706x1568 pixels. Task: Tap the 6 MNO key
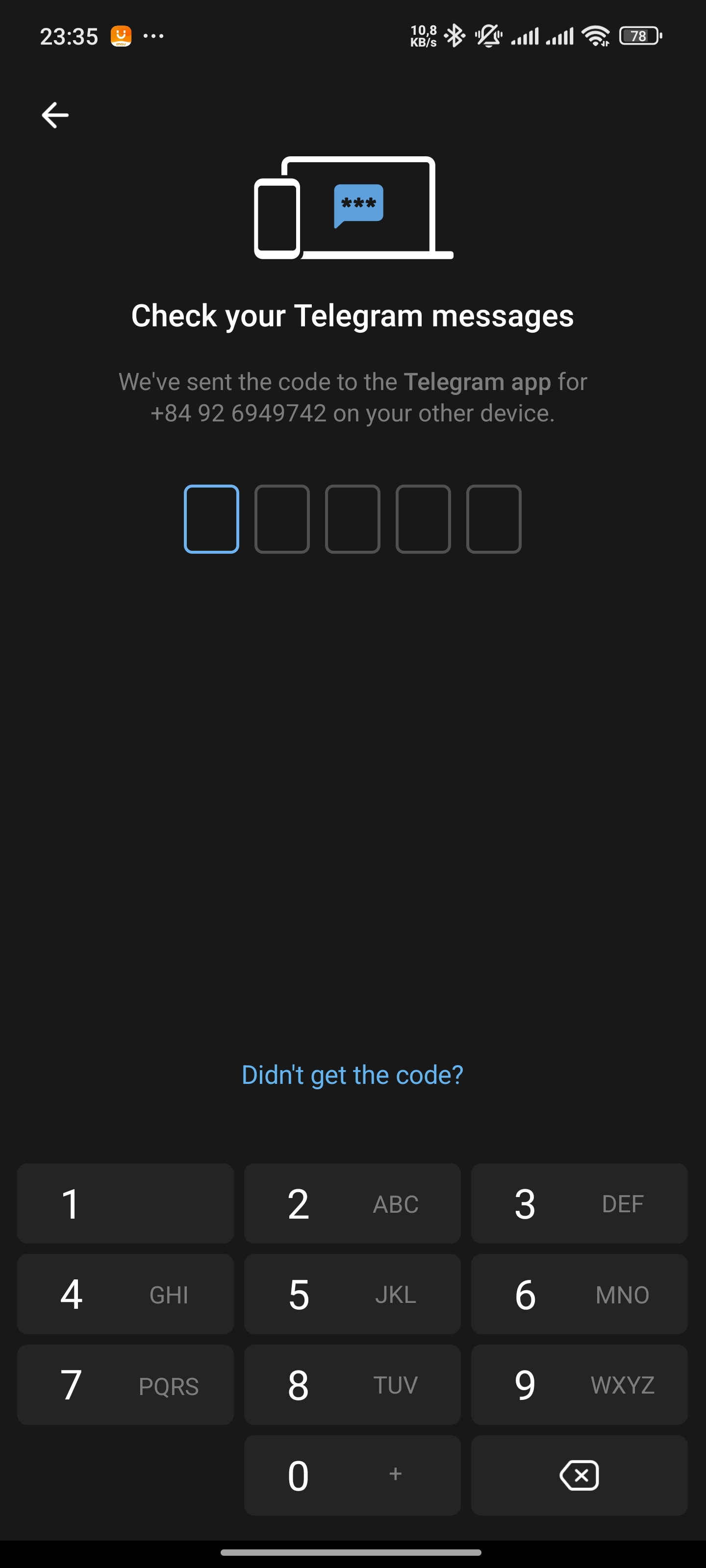[579, 1294]
